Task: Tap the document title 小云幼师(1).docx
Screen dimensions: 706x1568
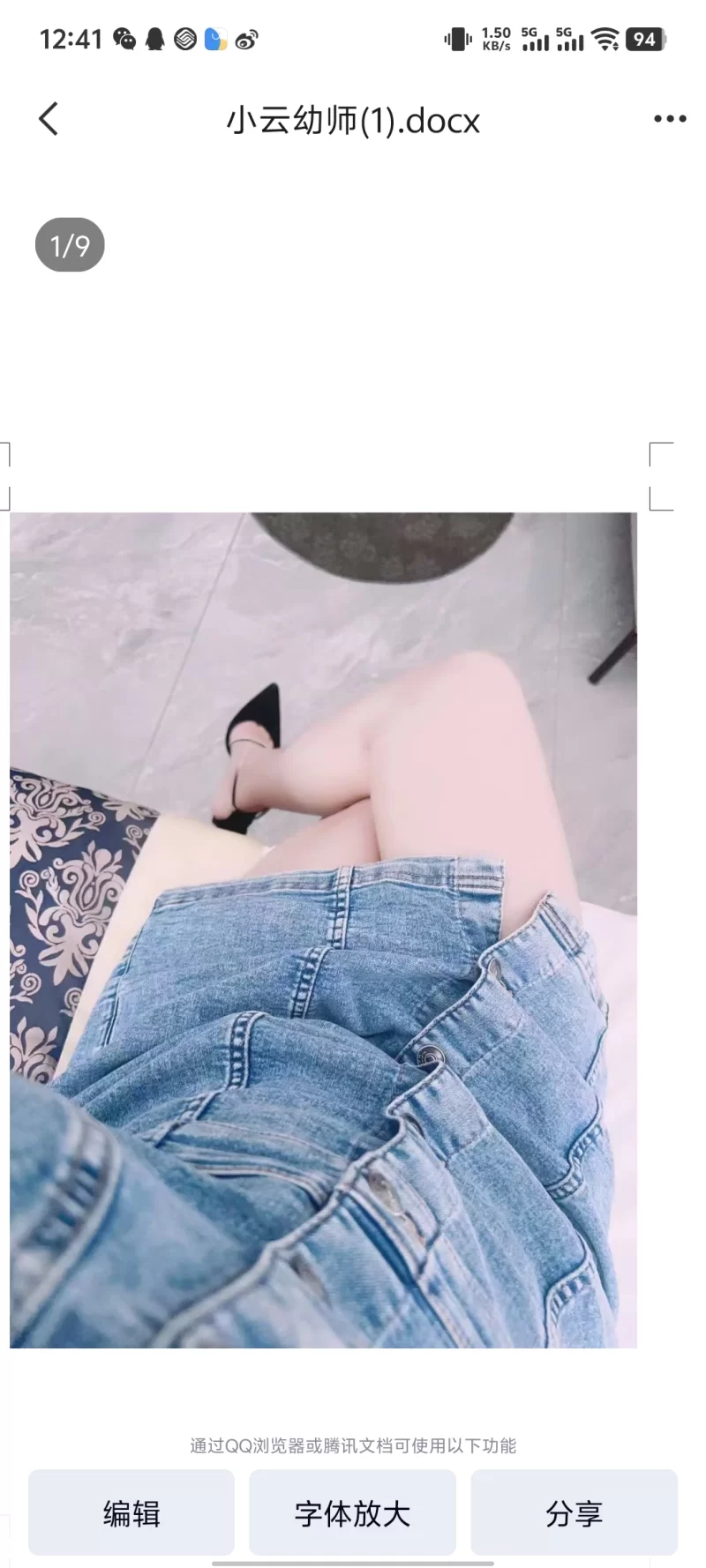Action: tap(352, 120)
